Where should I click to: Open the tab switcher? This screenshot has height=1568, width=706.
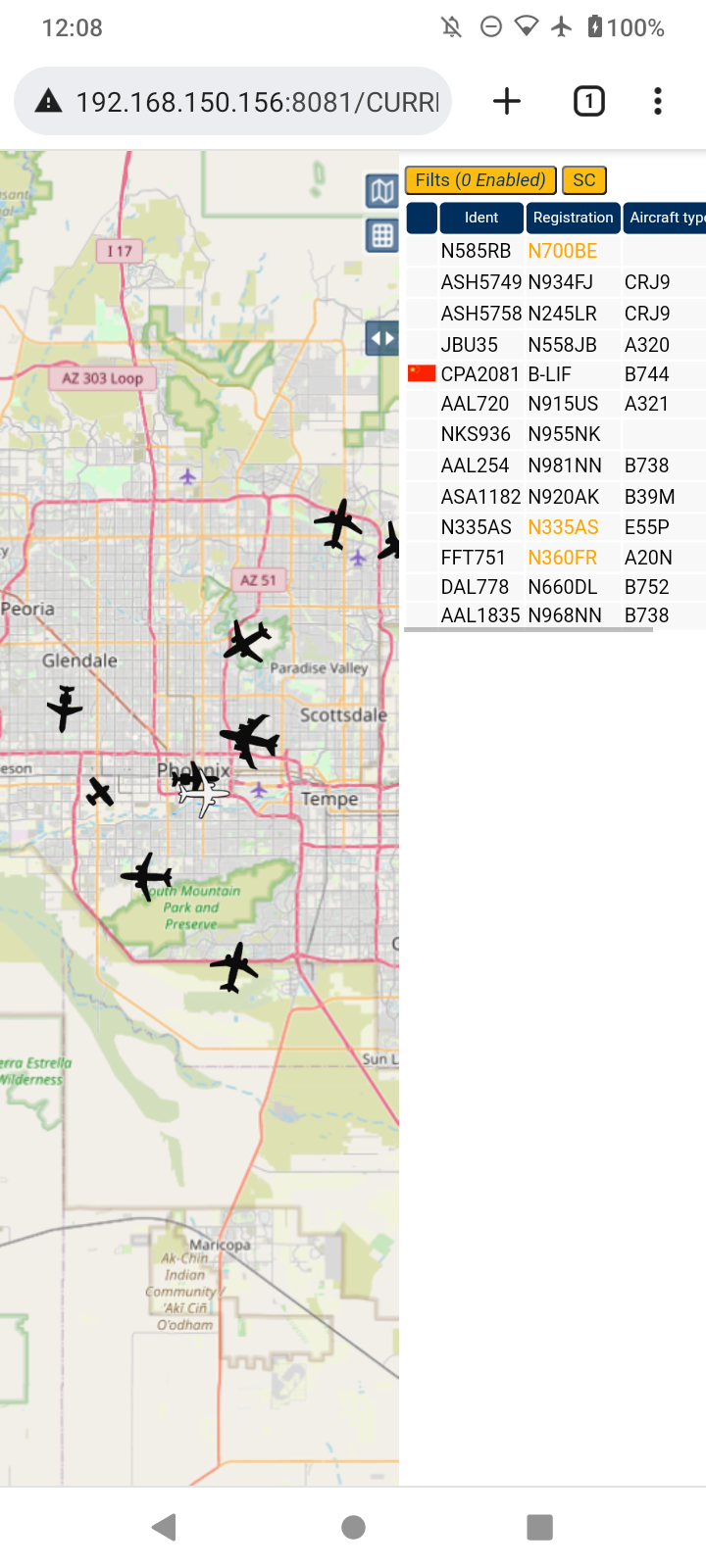click(x=588, y=101)
